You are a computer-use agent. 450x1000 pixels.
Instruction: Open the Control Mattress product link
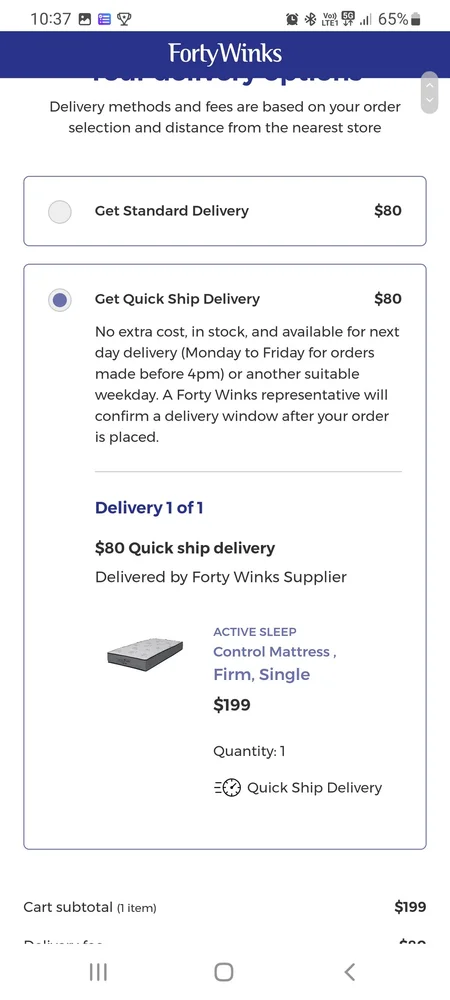275,663
